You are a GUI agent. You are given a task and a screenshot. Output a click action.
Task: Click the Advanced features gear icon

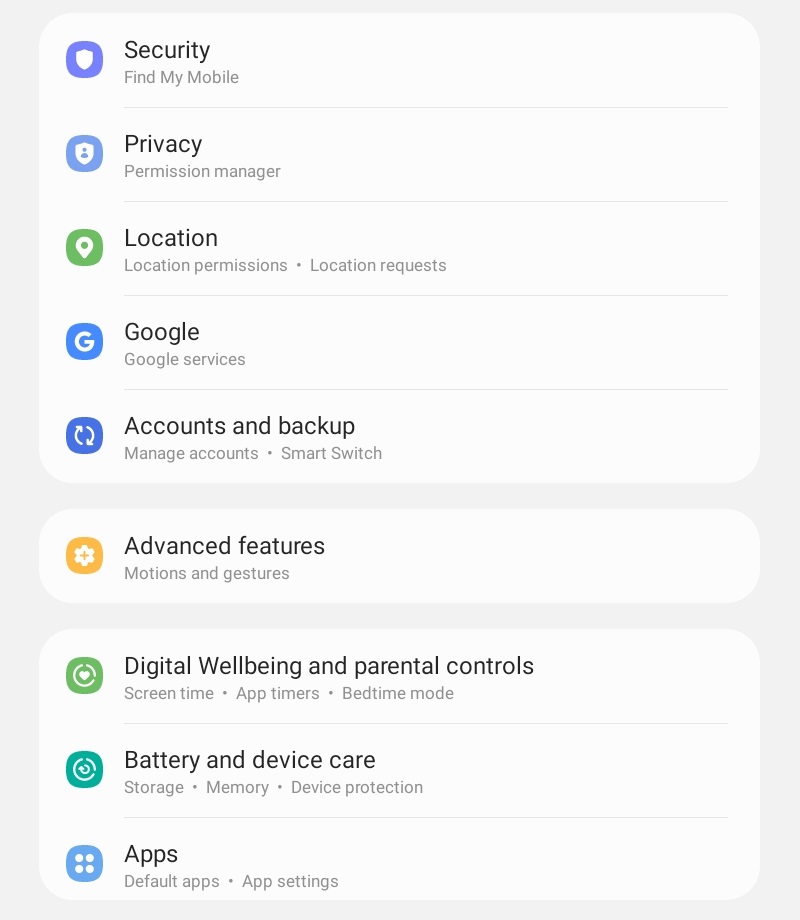point(84,555)
